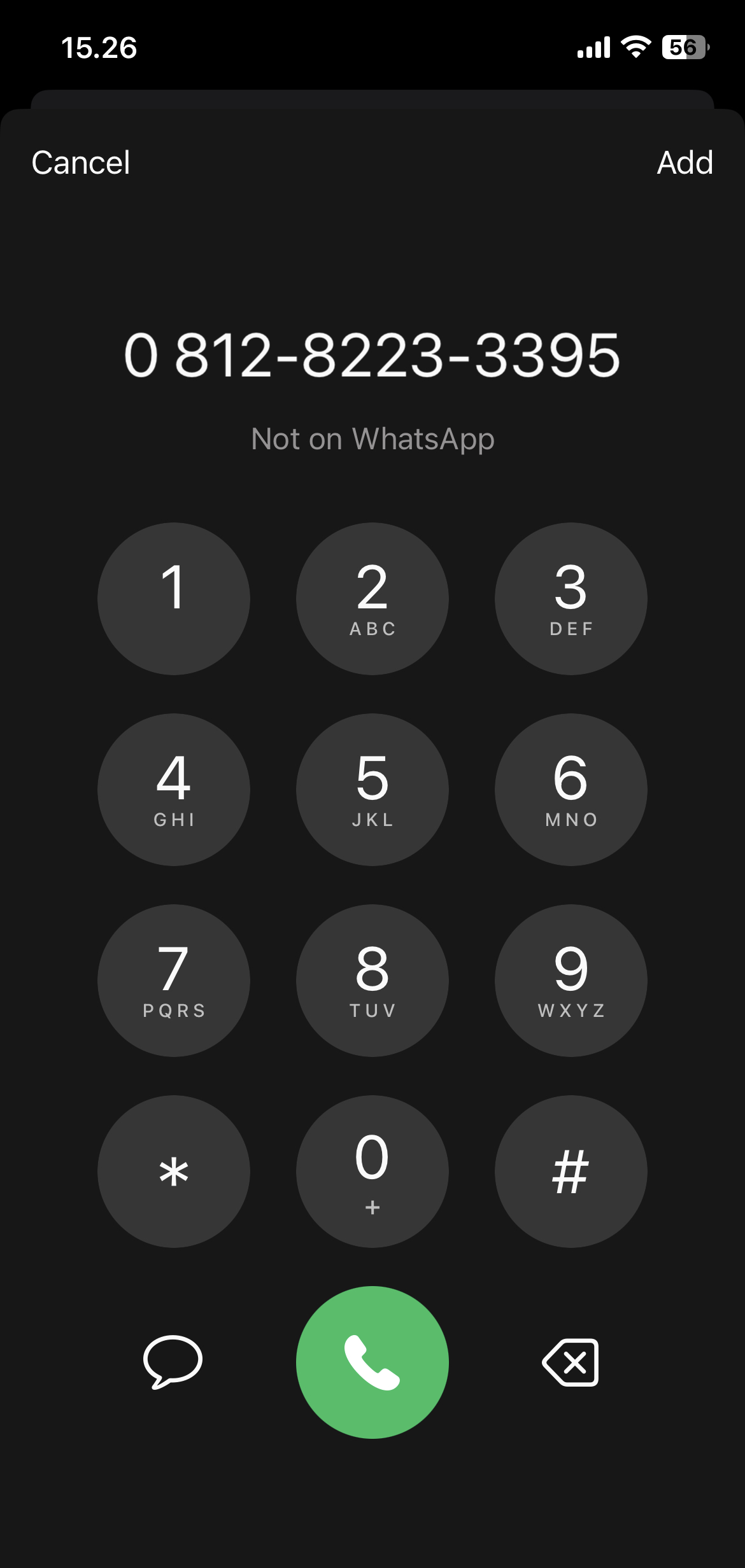
Task: Tap Cancel to close the dialer
Action: click(81, 162)
